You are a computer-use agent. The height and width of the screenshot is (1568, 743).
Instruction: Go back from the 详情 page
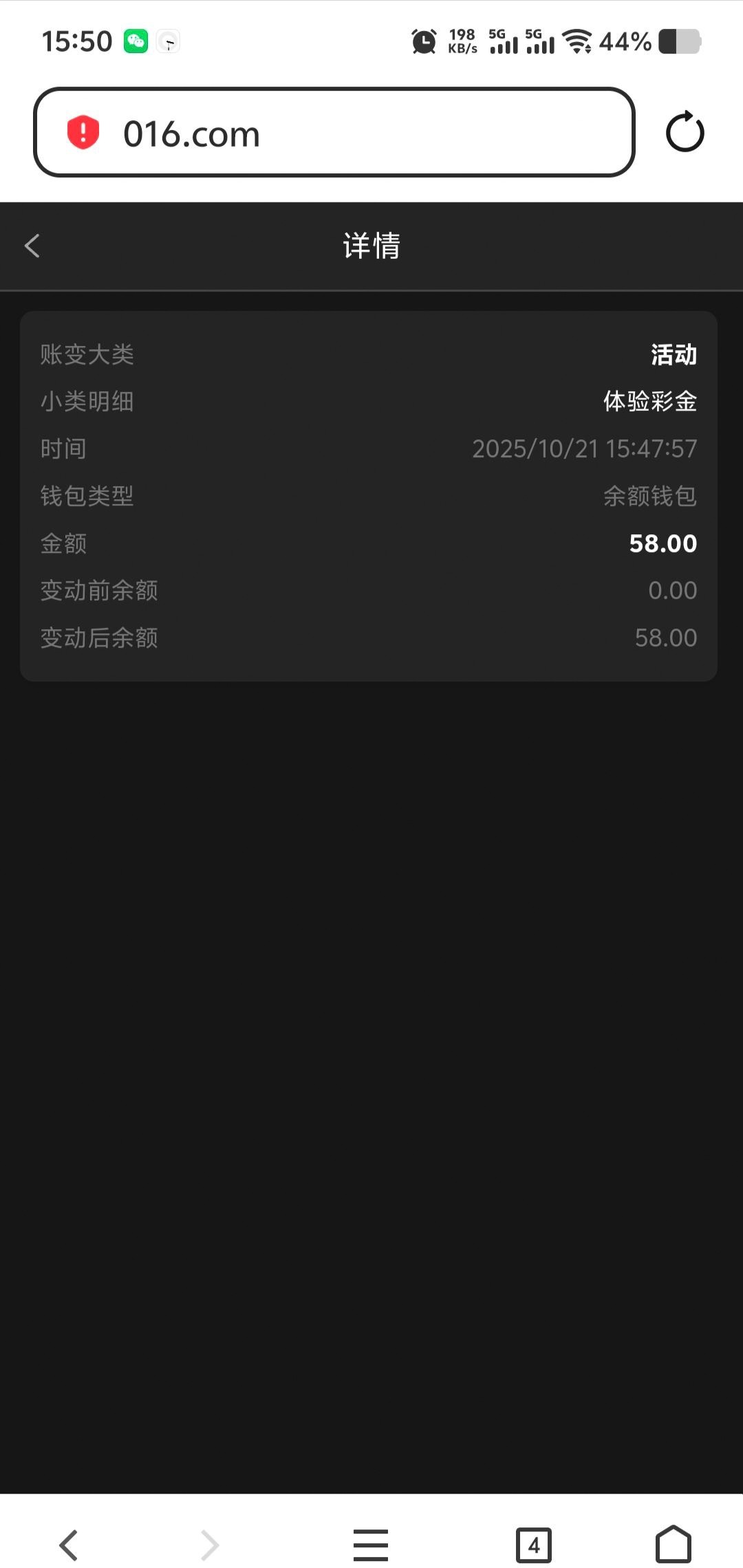coord(32,246)
